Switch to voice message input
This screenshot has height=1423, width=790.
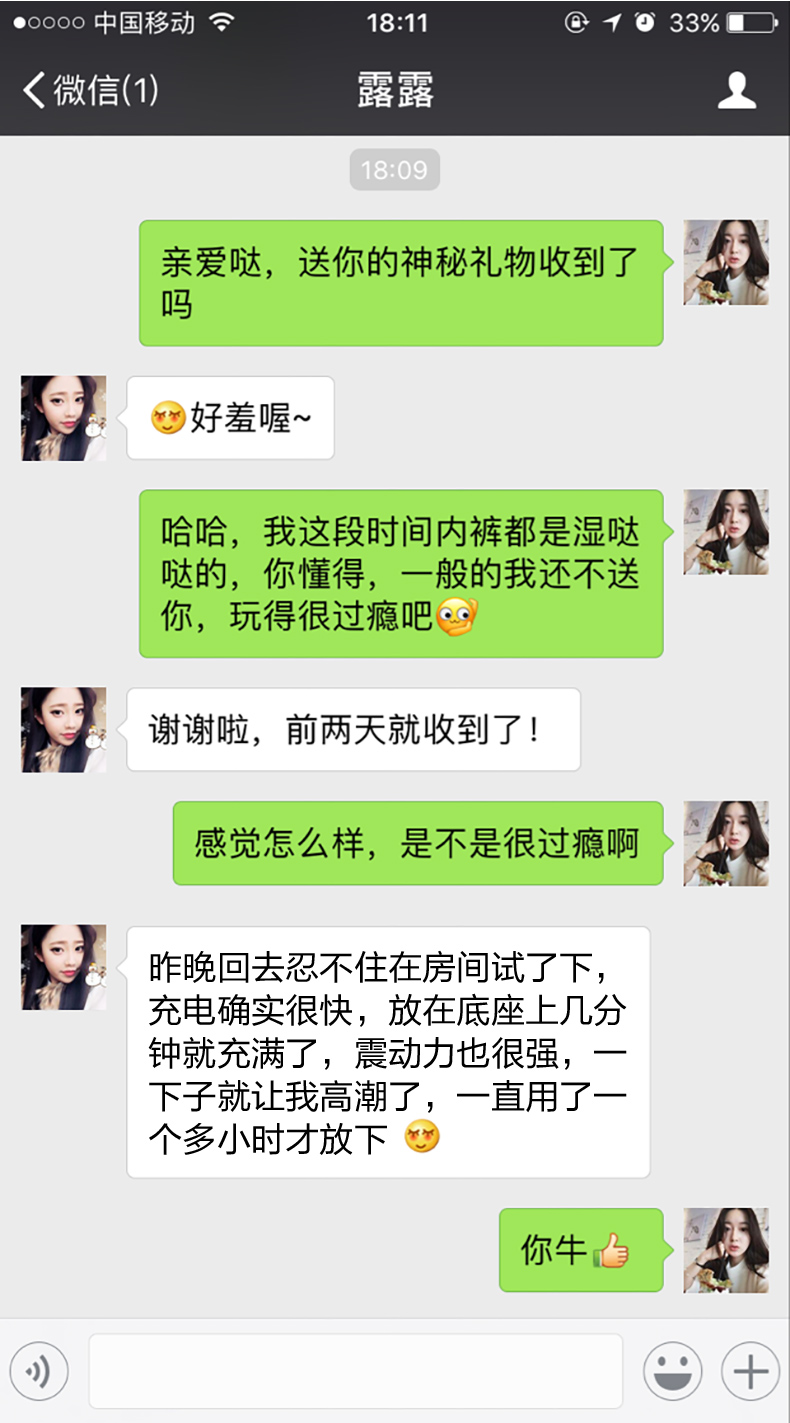pyautogui.click(x=39, y=1371)
